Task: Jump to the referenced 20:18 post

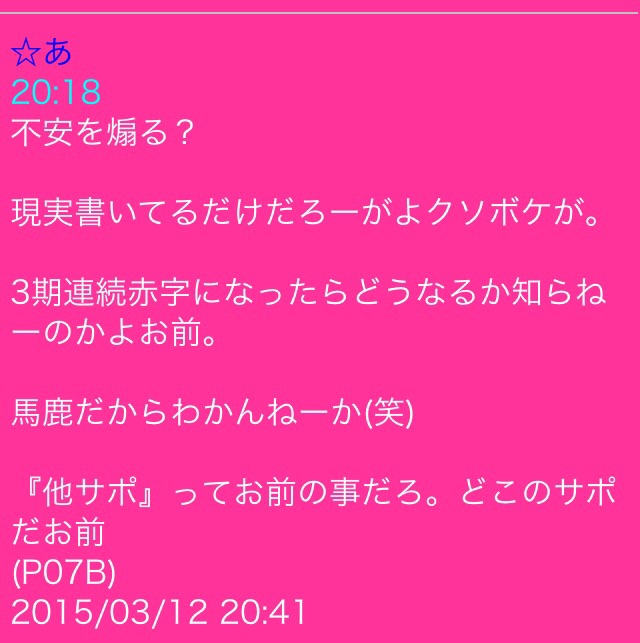Action: coord(56,92)
